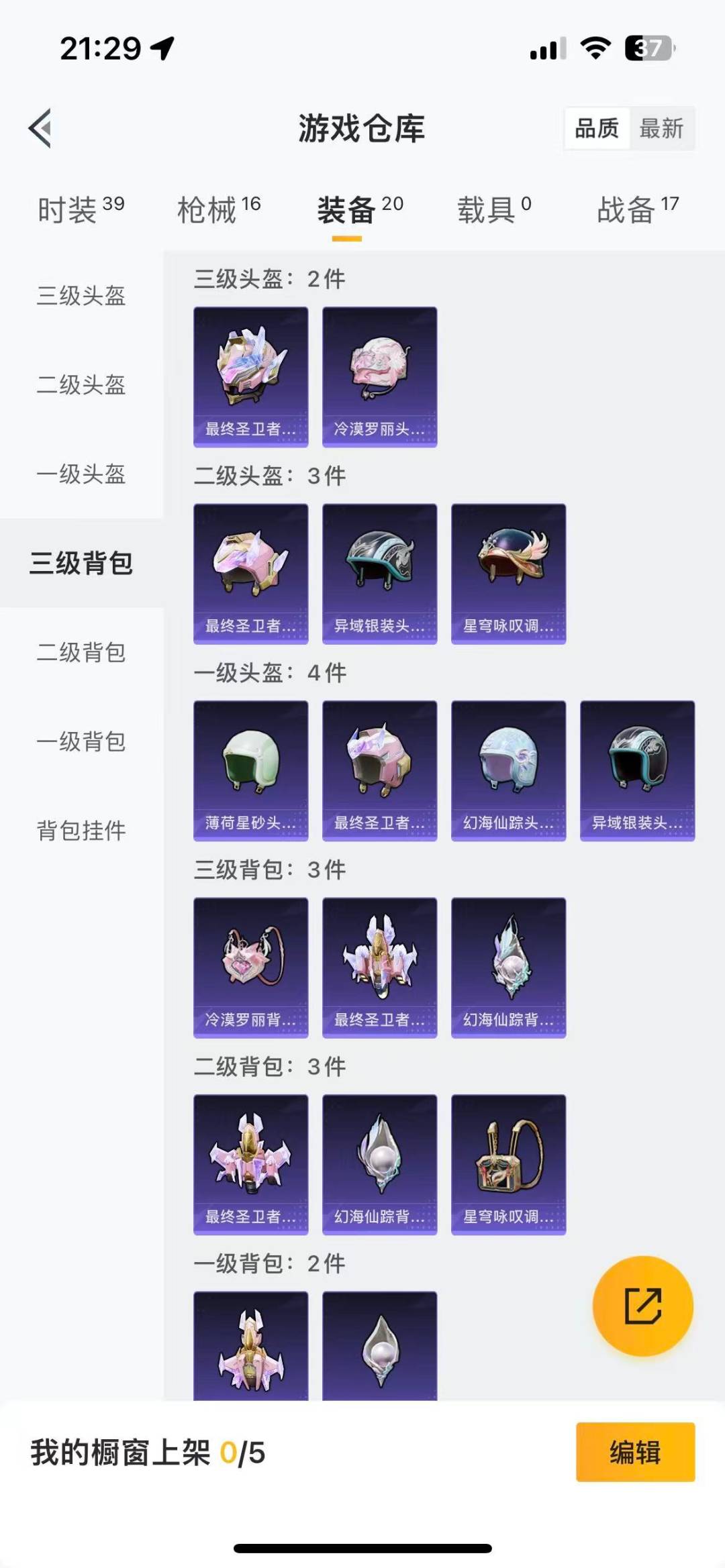The image size is (725, 1568).
Task: Tap the yellow share floating button
Action: (642, 1306)
